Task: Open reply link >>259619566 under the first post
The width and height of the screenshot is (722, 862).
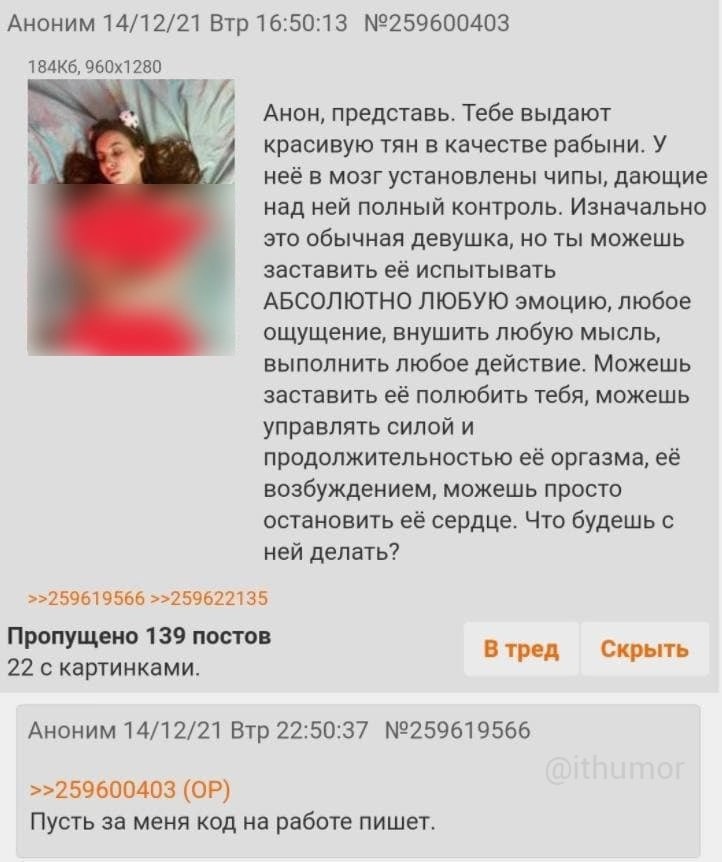Action: [86, 599]
